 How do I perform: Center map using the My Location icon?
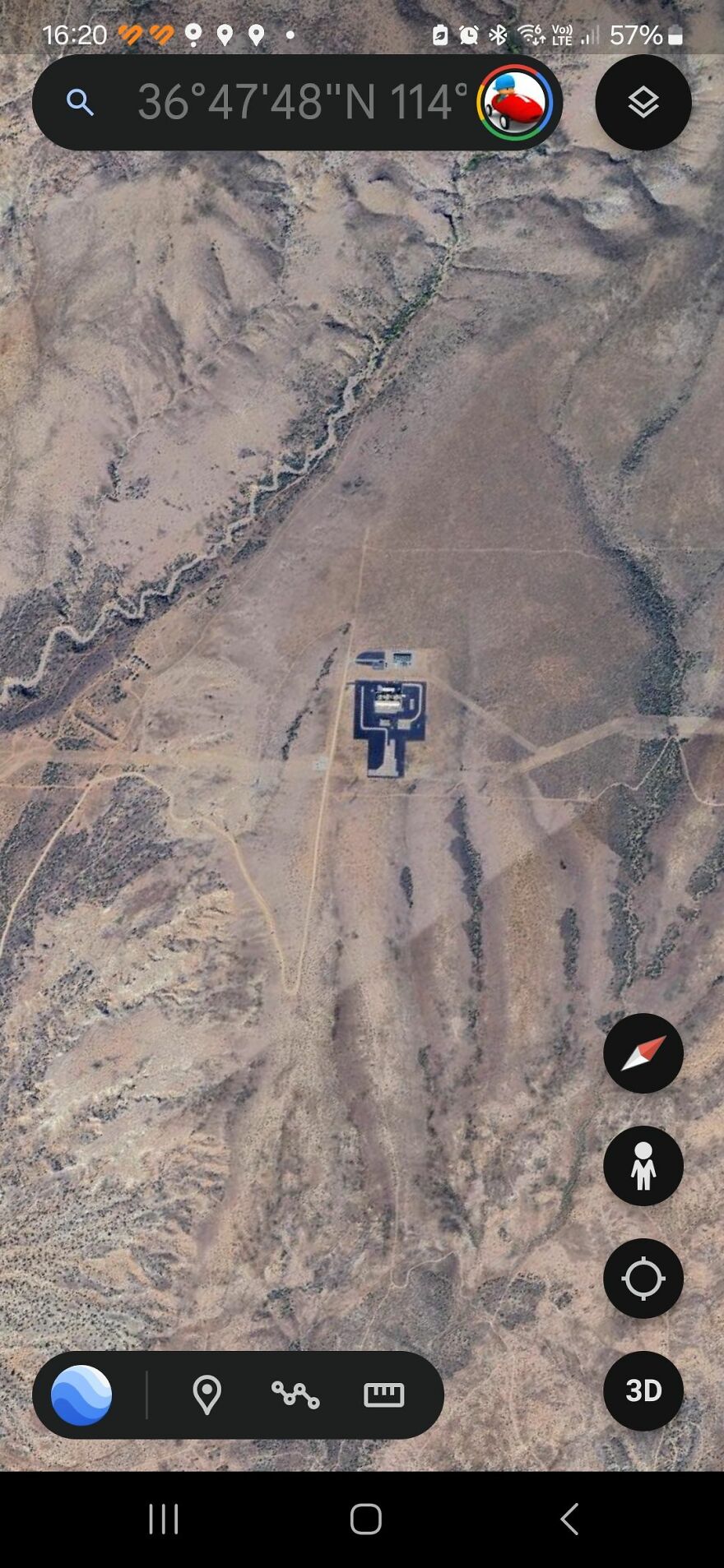(x=643, y=1279)
